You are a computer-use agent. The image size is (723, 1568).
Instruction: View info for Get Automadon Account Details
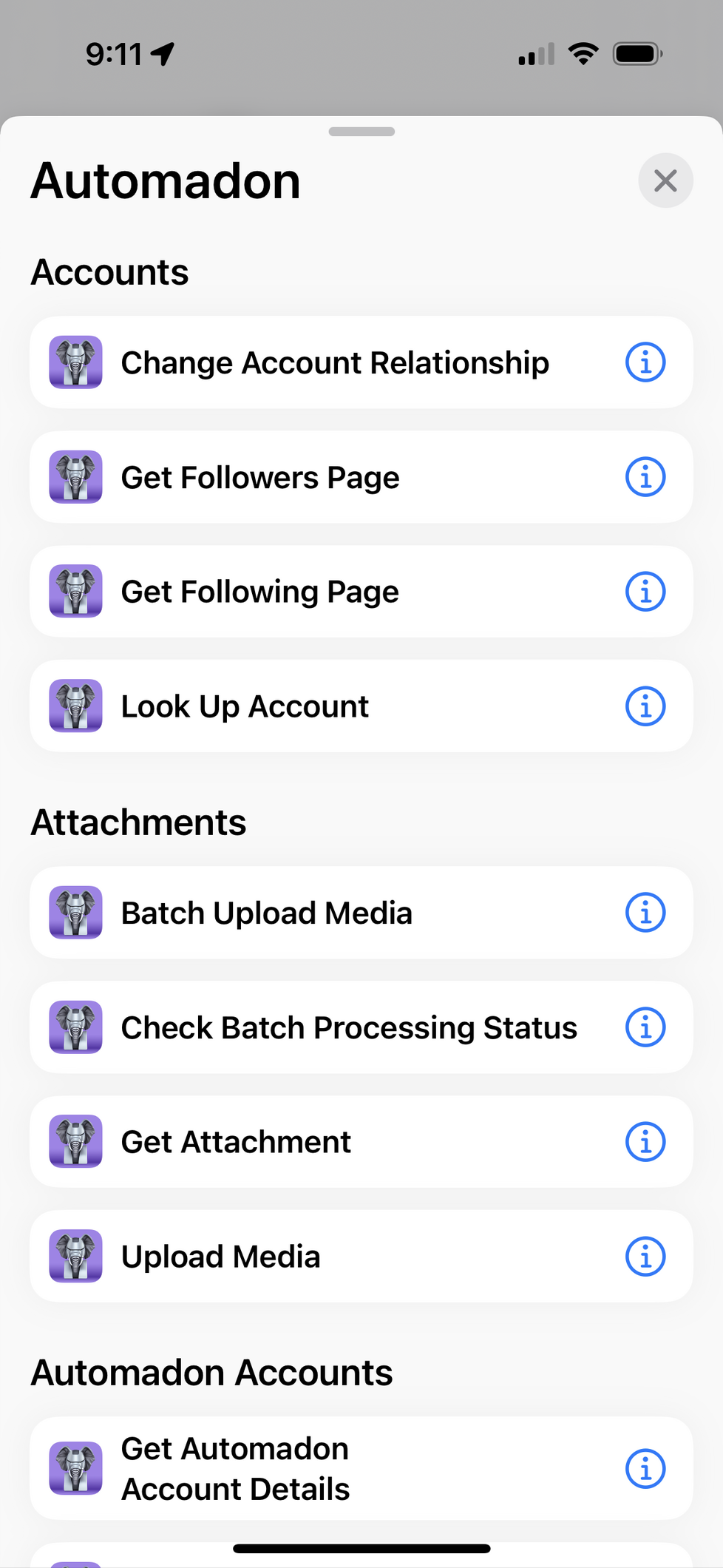point(645,1469)
